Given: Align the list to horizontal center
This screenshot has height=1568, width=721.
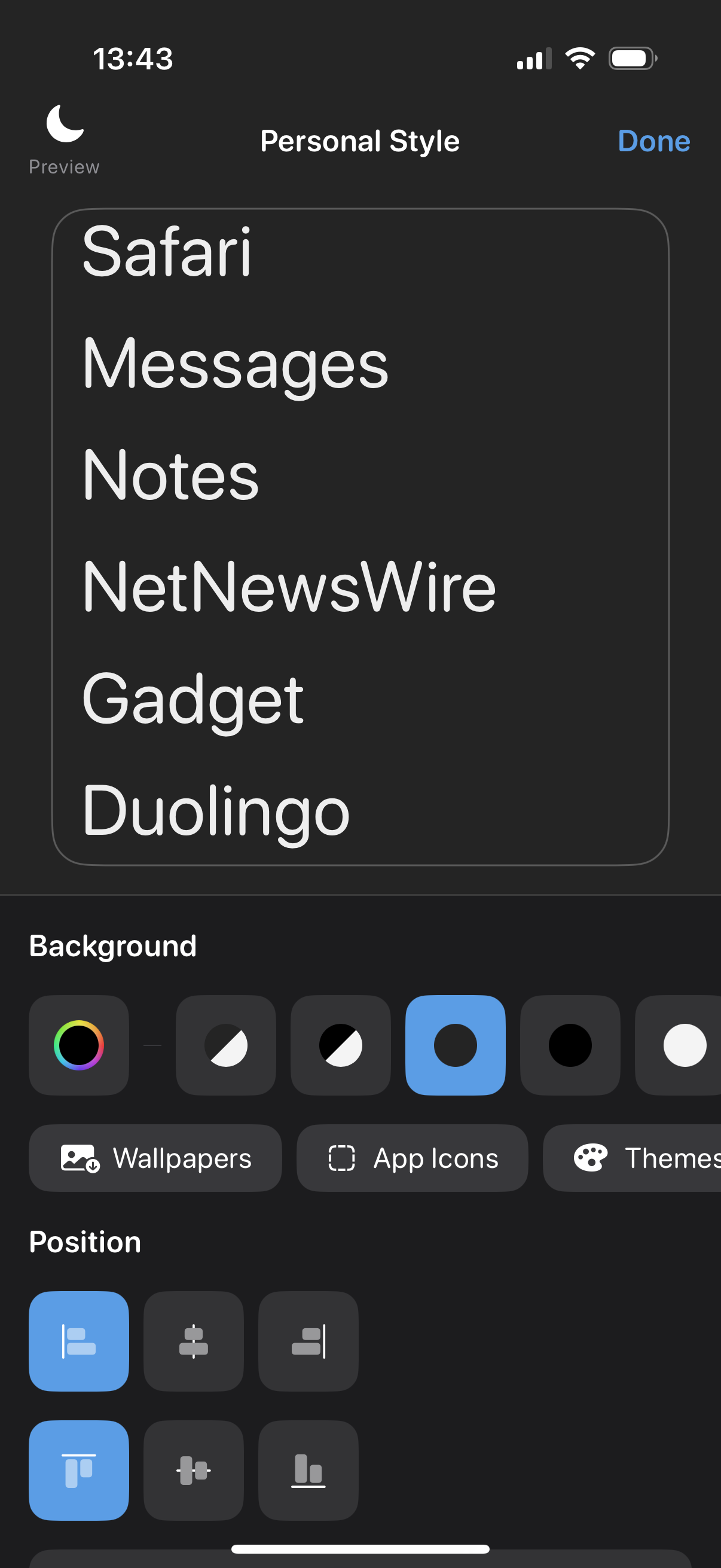Looking at the screenshot, I should pos(194,1341).
